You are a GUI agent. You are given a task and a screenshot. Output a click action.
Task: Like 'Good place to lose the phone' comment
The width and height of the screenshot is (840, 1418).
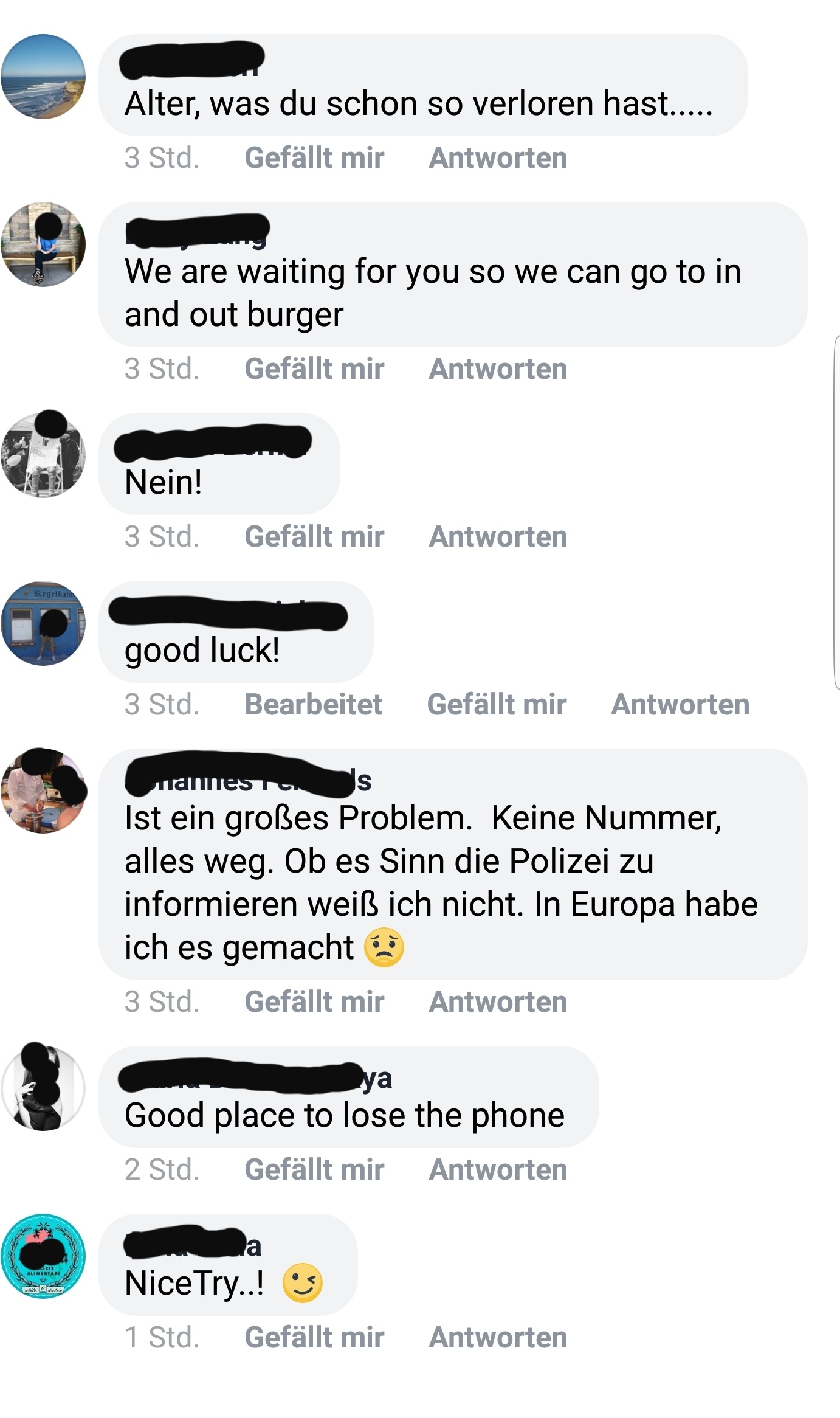314,1170
